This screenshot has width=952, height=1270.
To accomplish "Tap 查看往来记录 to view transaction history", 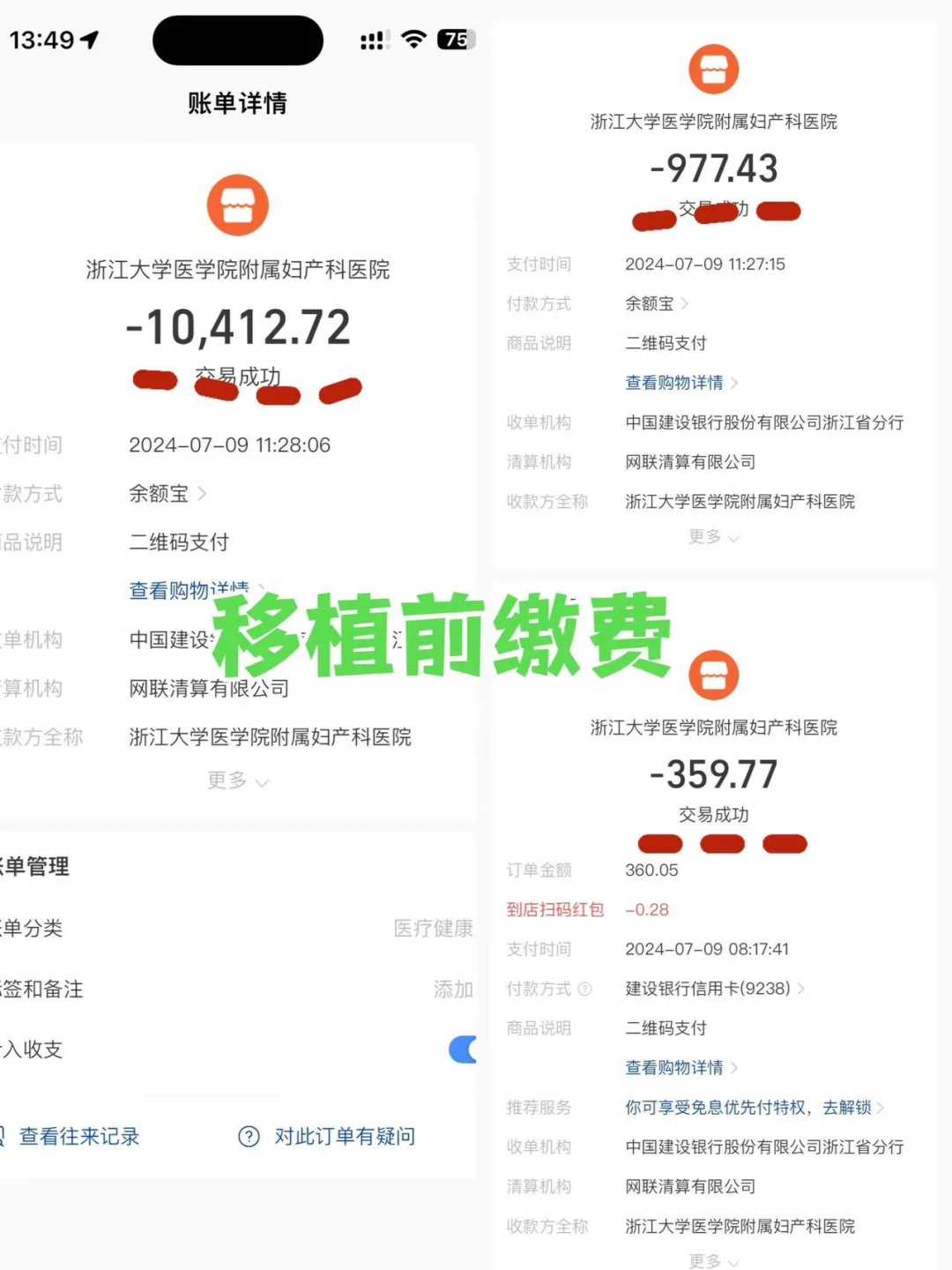I will [x=78, y=1137].
